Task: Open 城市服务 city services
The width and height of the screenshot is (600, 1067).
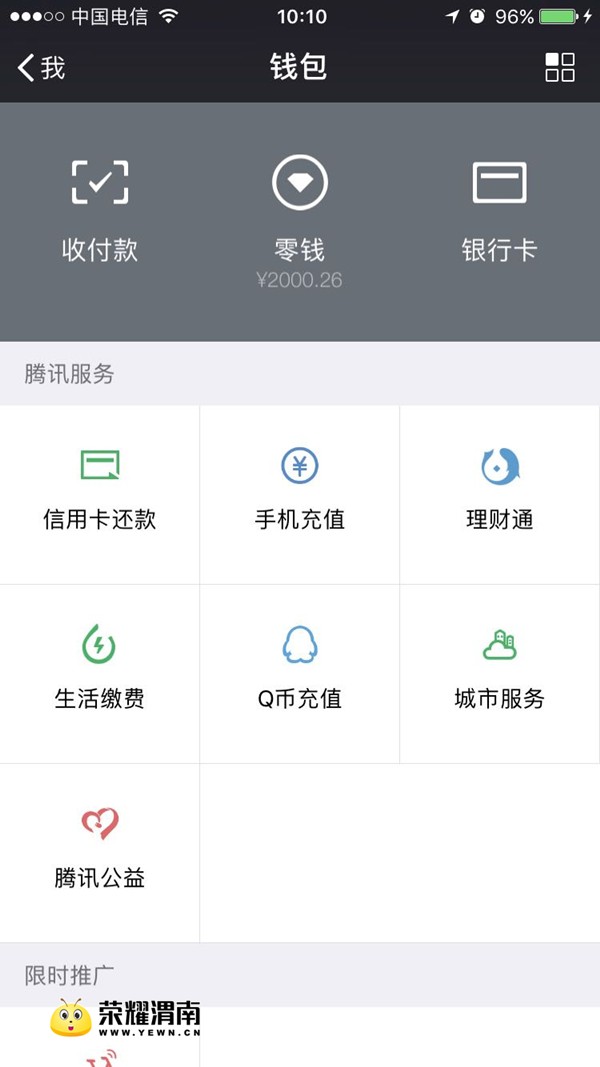Action: pos(500,673)
